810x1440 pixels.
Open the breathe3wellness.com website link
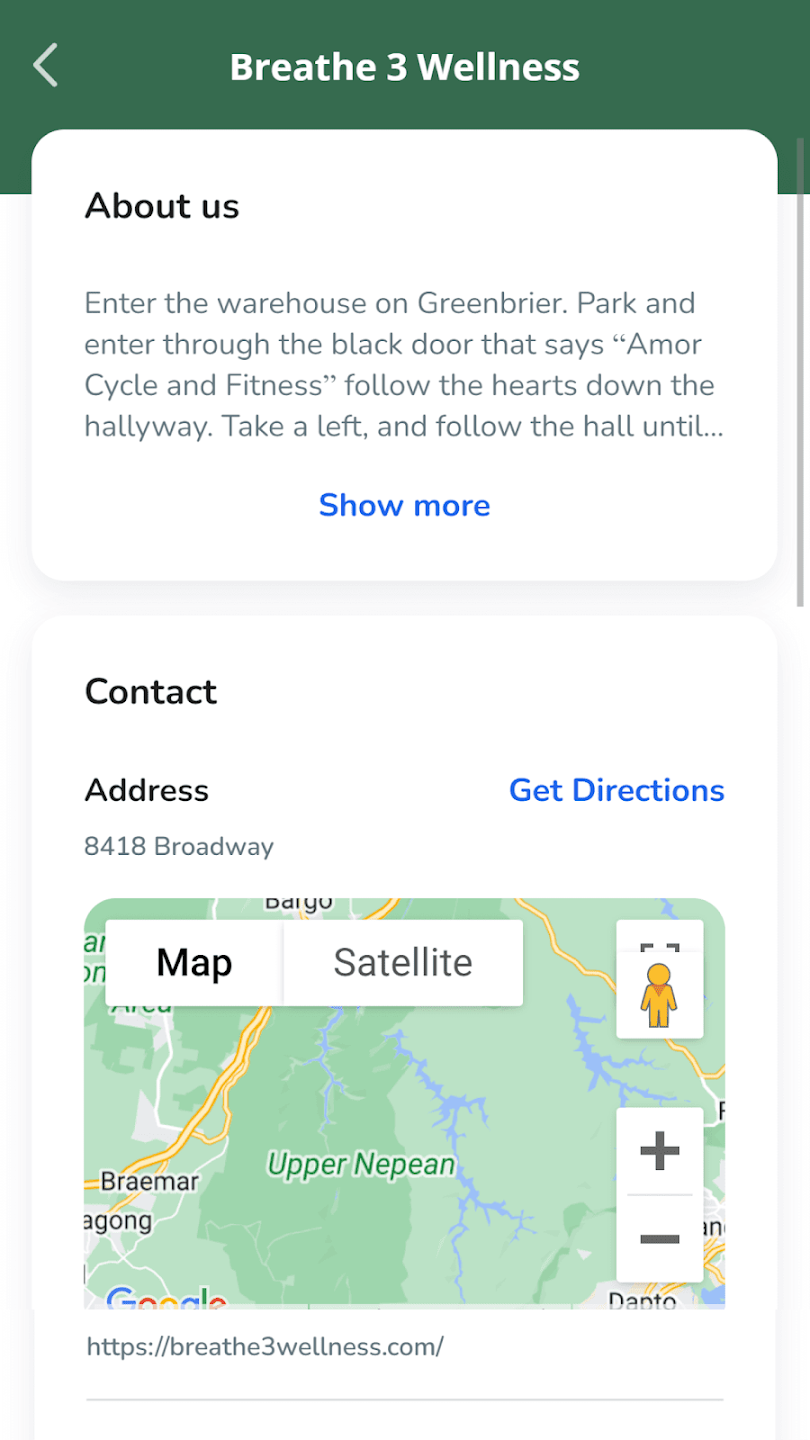coord(265,1346)
